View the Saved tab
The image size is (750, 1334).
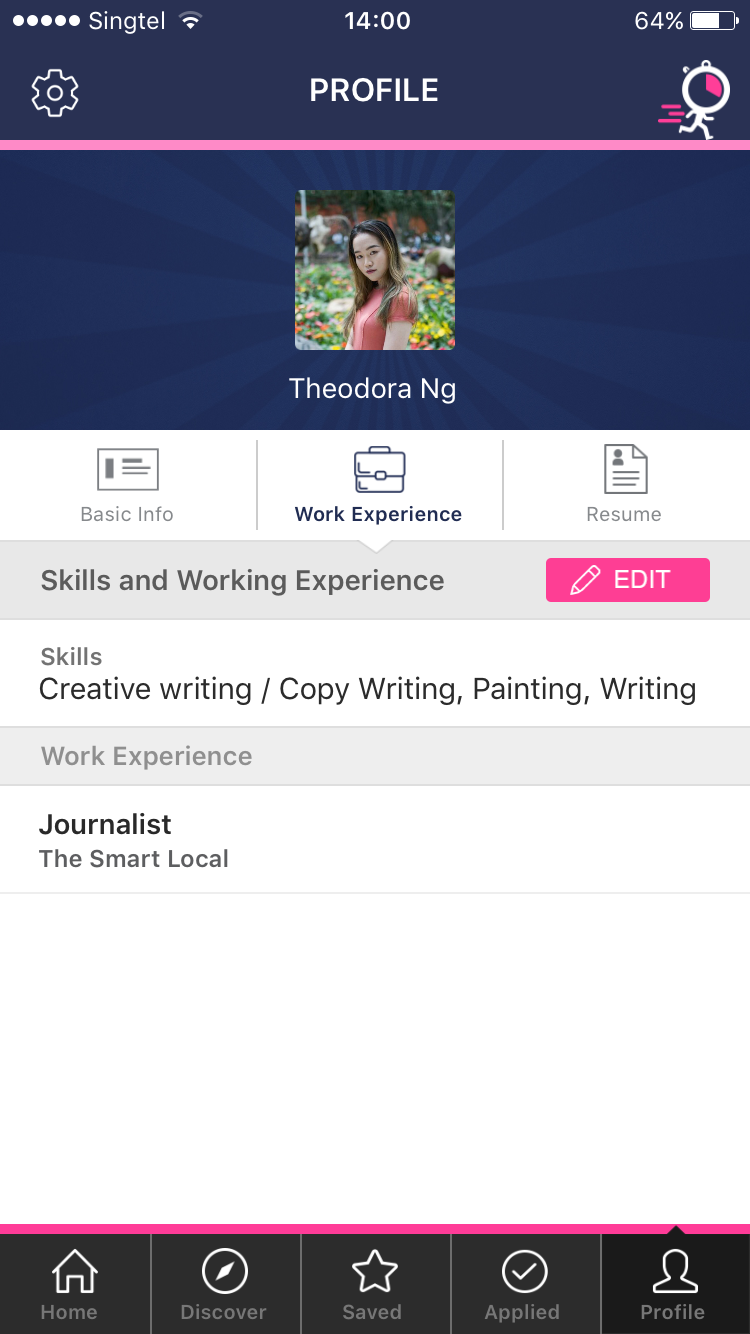click(x=374, y=1285)
